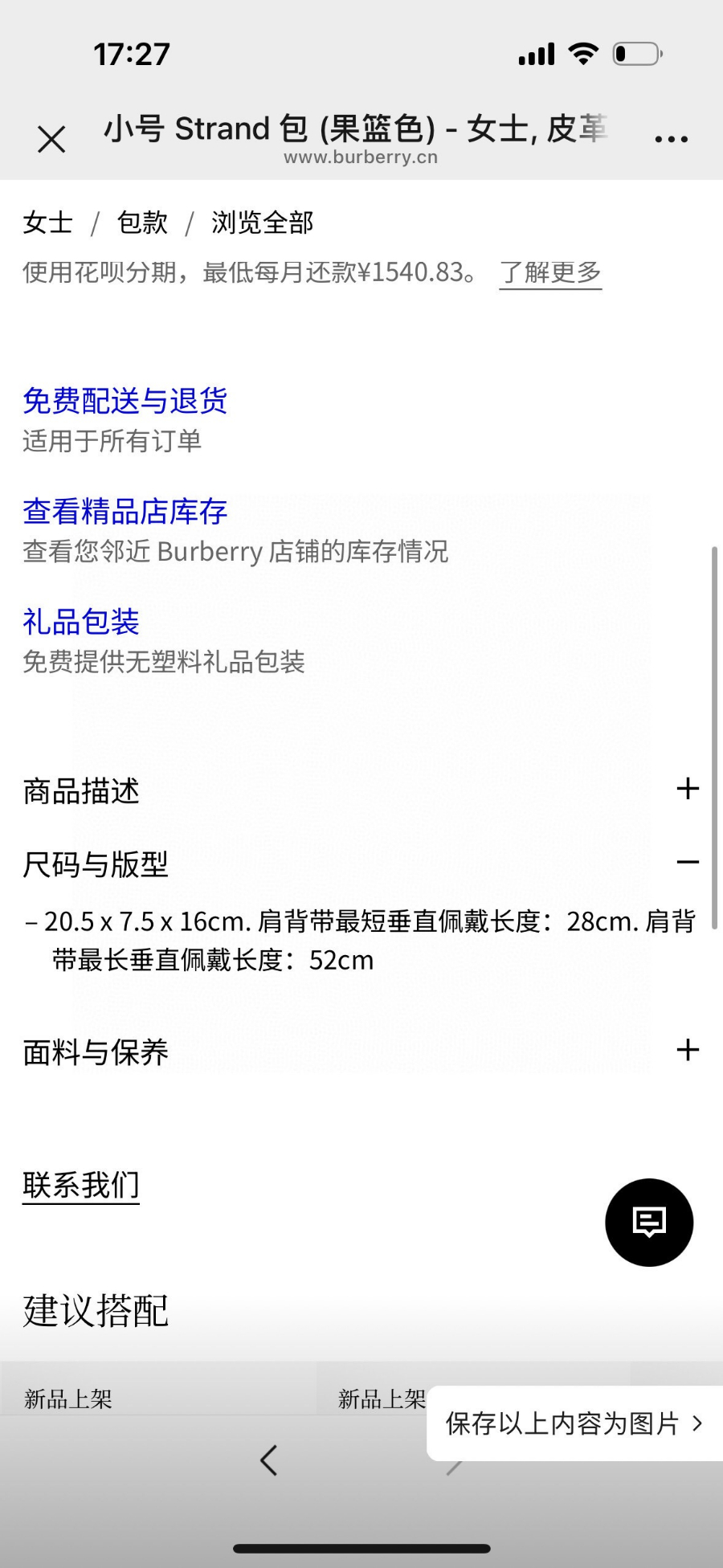Open the 联系我们 link
723x1568 pixels.
(81, 1186)
